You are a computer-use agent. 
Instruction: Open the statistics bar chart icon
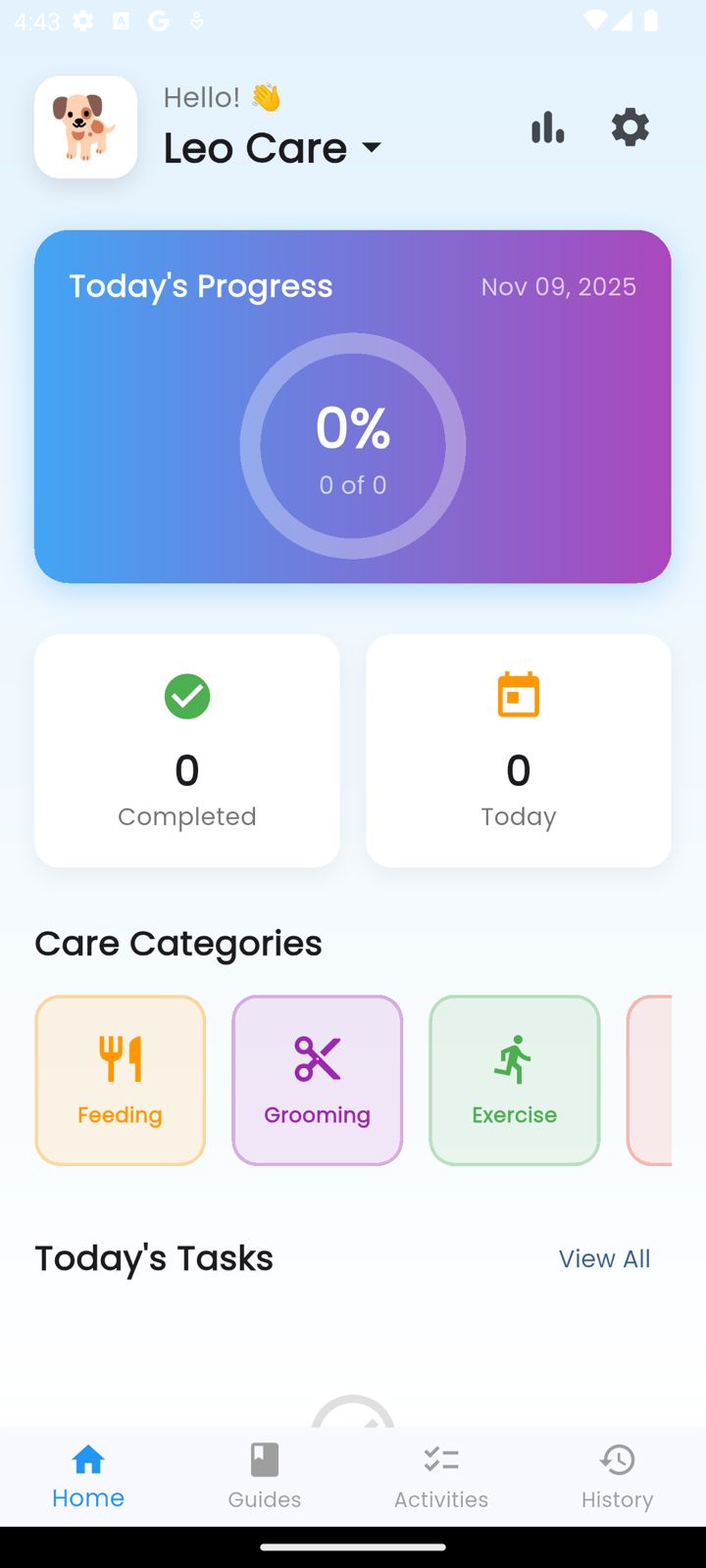coord(547,127)
